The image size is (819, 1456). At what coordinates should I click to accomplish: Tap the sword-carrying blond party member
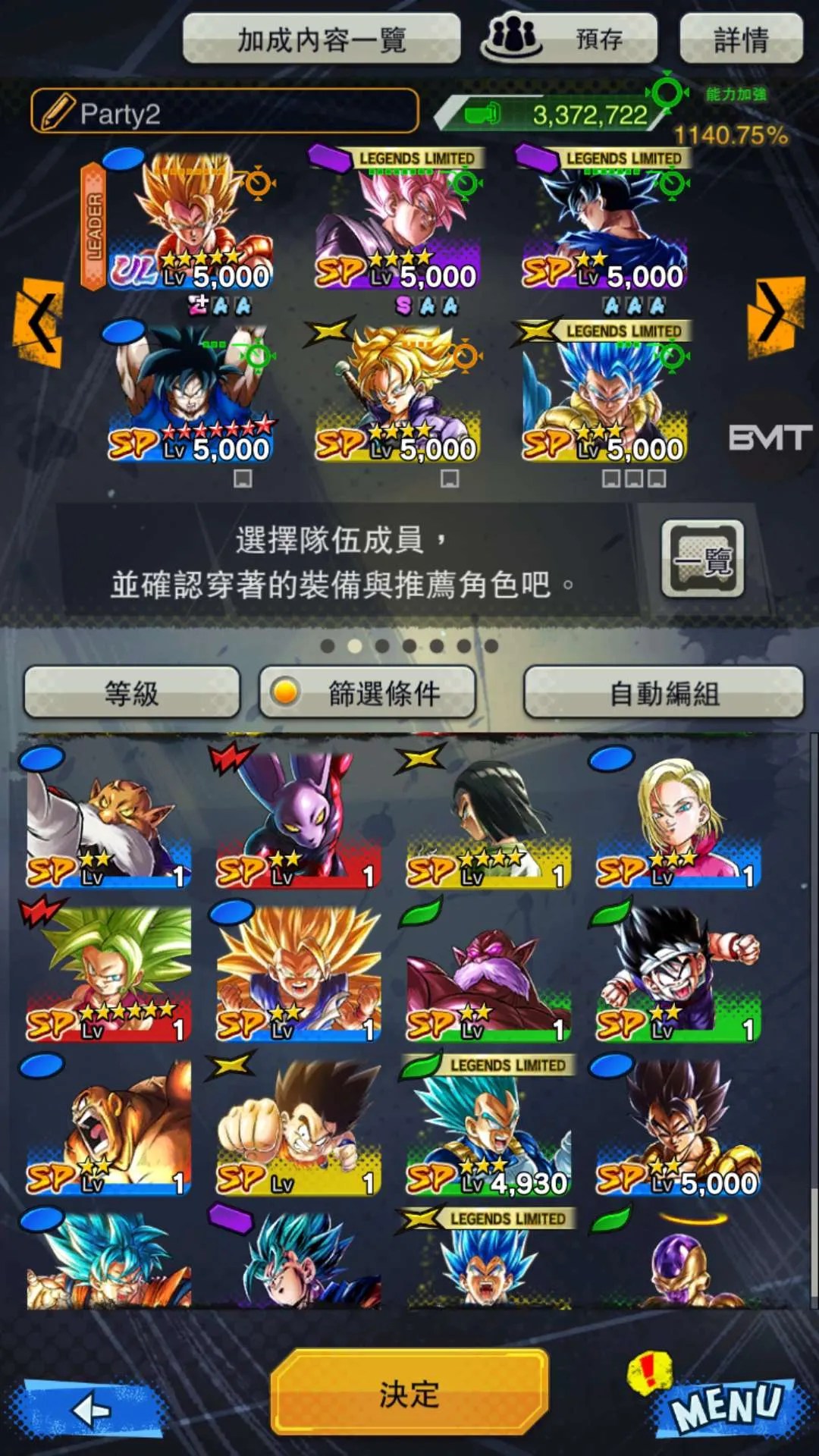tap(396, 394)
